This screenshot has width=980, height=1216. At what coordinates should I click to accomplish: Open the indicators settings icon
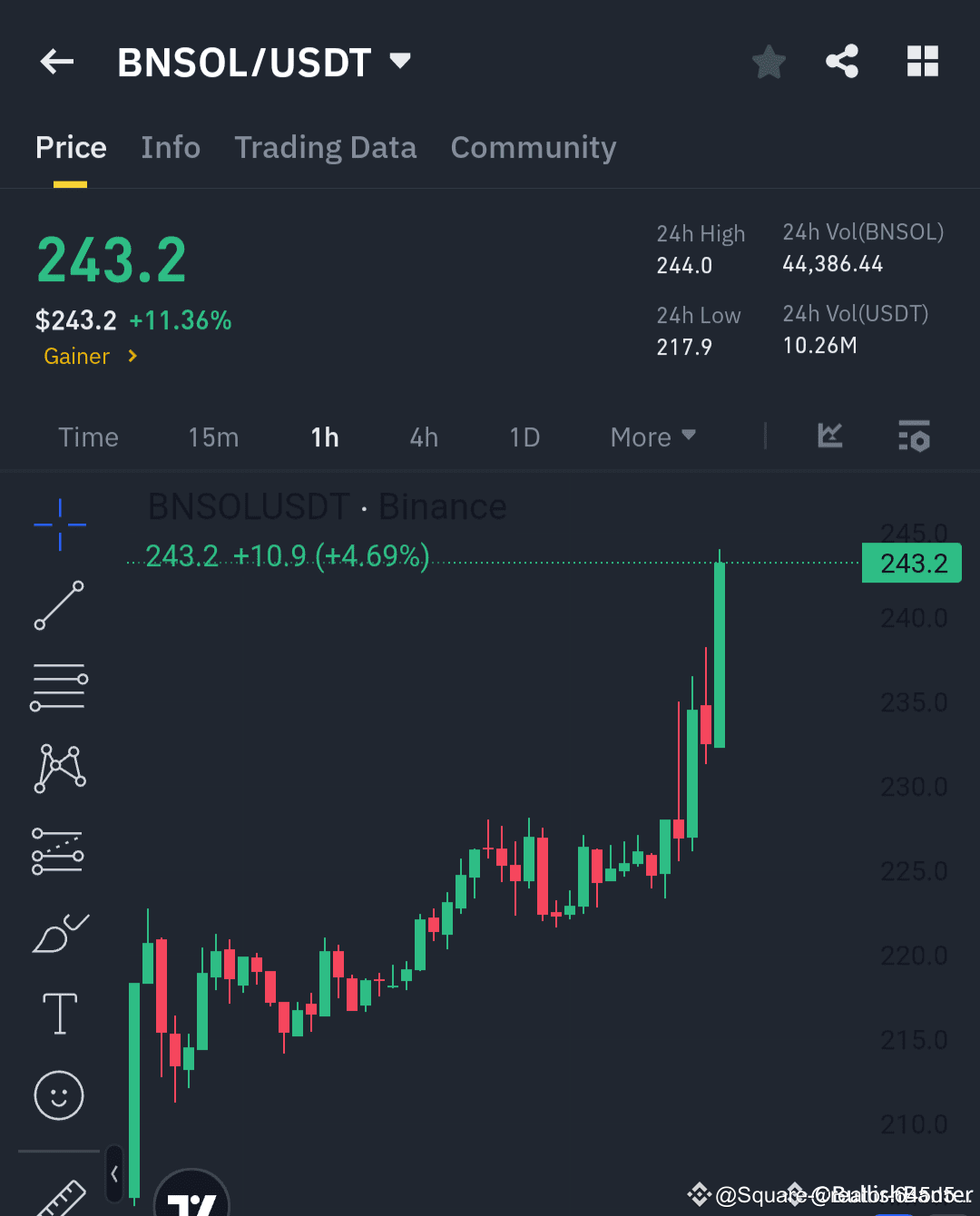coord(914,436)
